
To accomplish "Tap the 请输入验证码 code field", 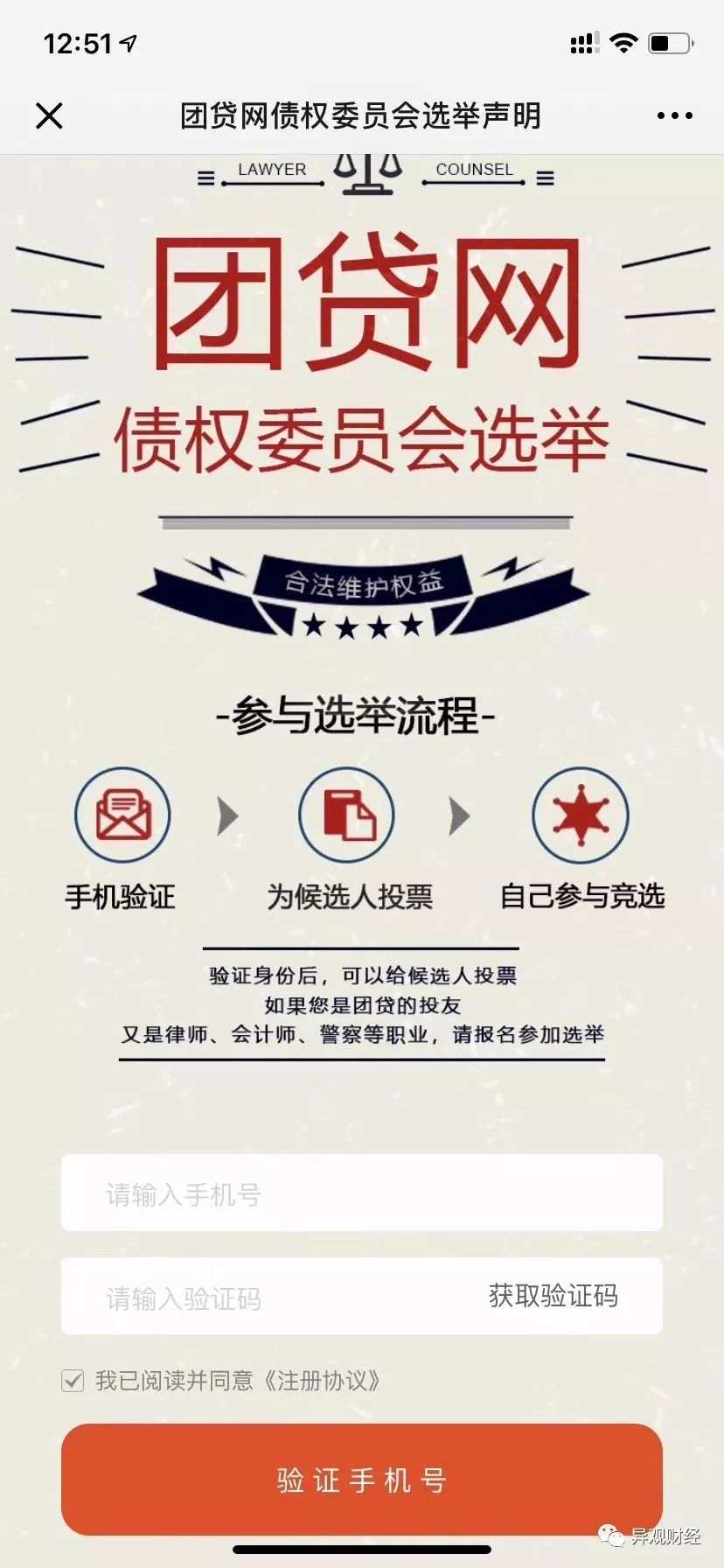I will (x=262, y=1297).
